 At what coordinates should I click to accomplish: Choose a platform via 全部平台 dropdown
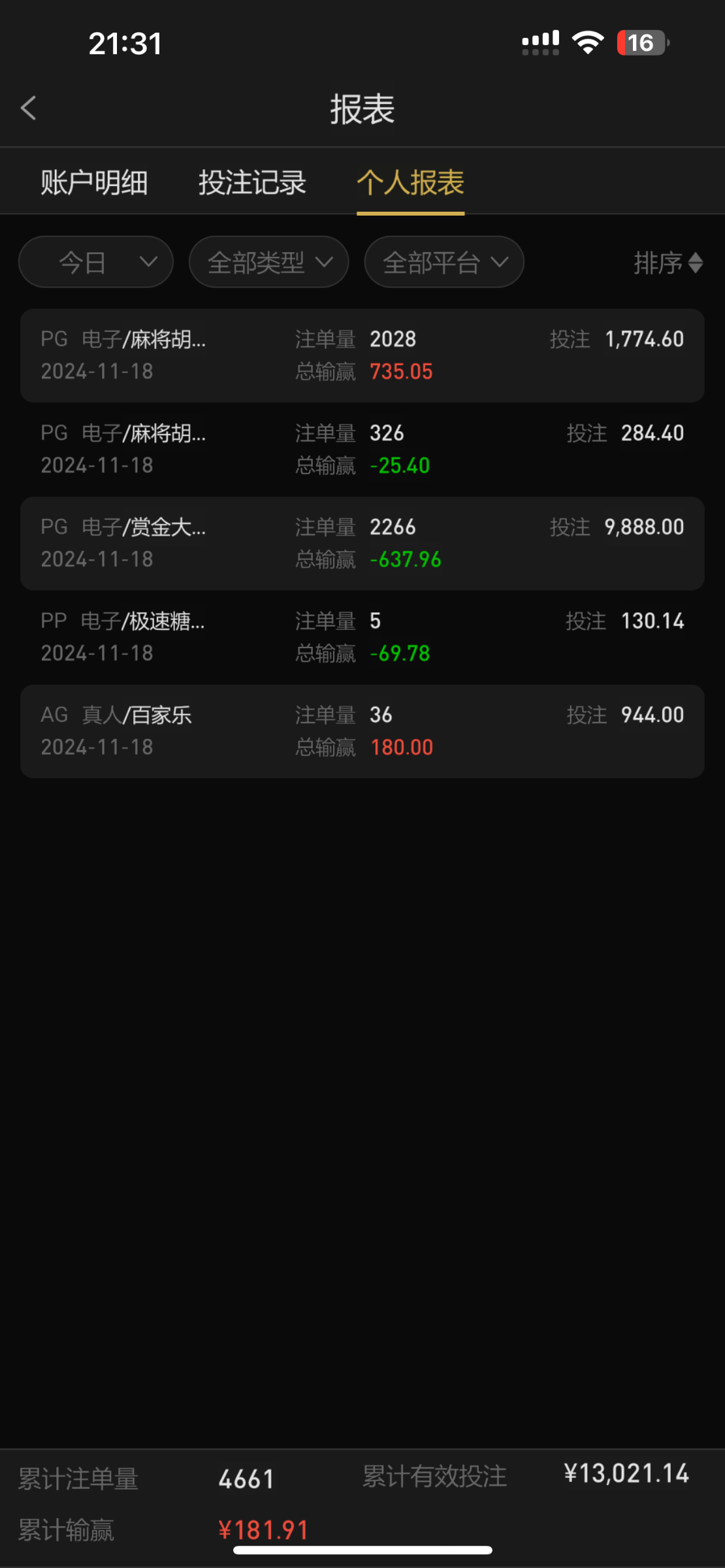(444, 263)
